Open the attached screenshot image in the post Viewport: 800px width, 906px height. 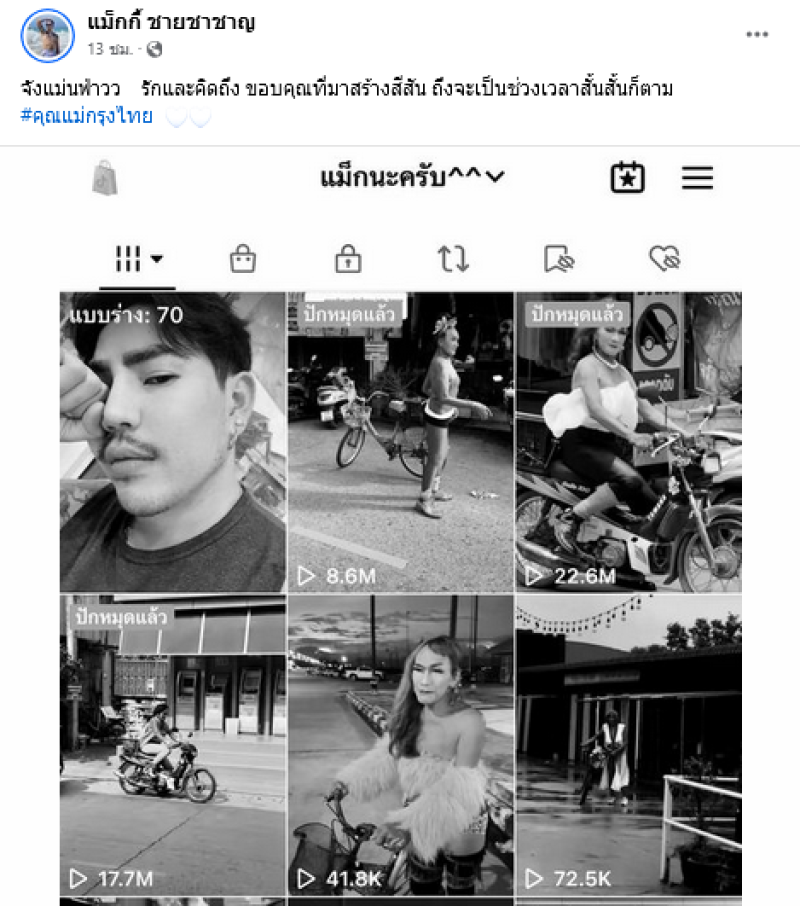(x=400, y=520)
